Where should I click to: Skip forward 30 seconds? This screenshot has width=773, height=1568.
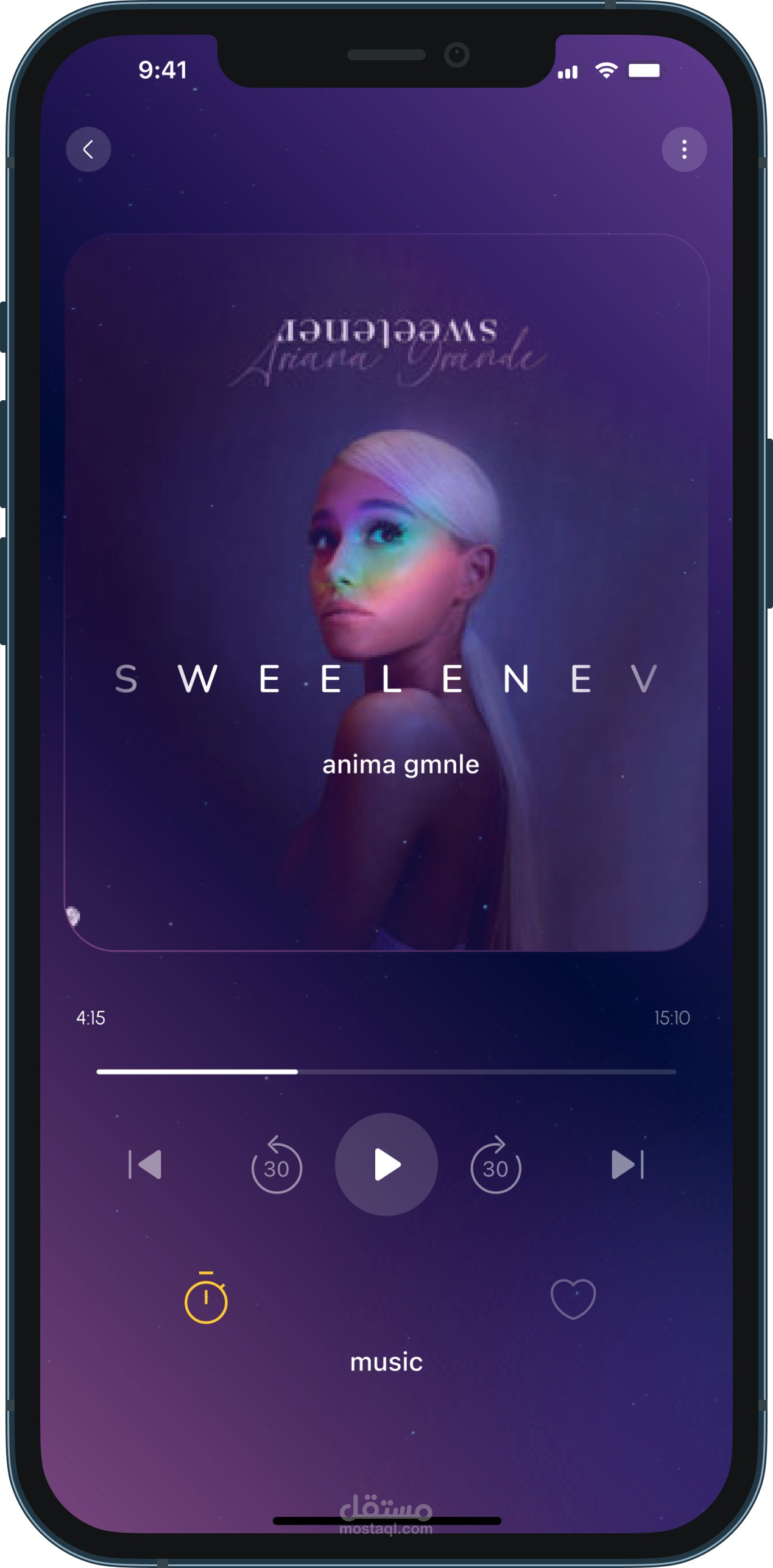[496, 1164]
